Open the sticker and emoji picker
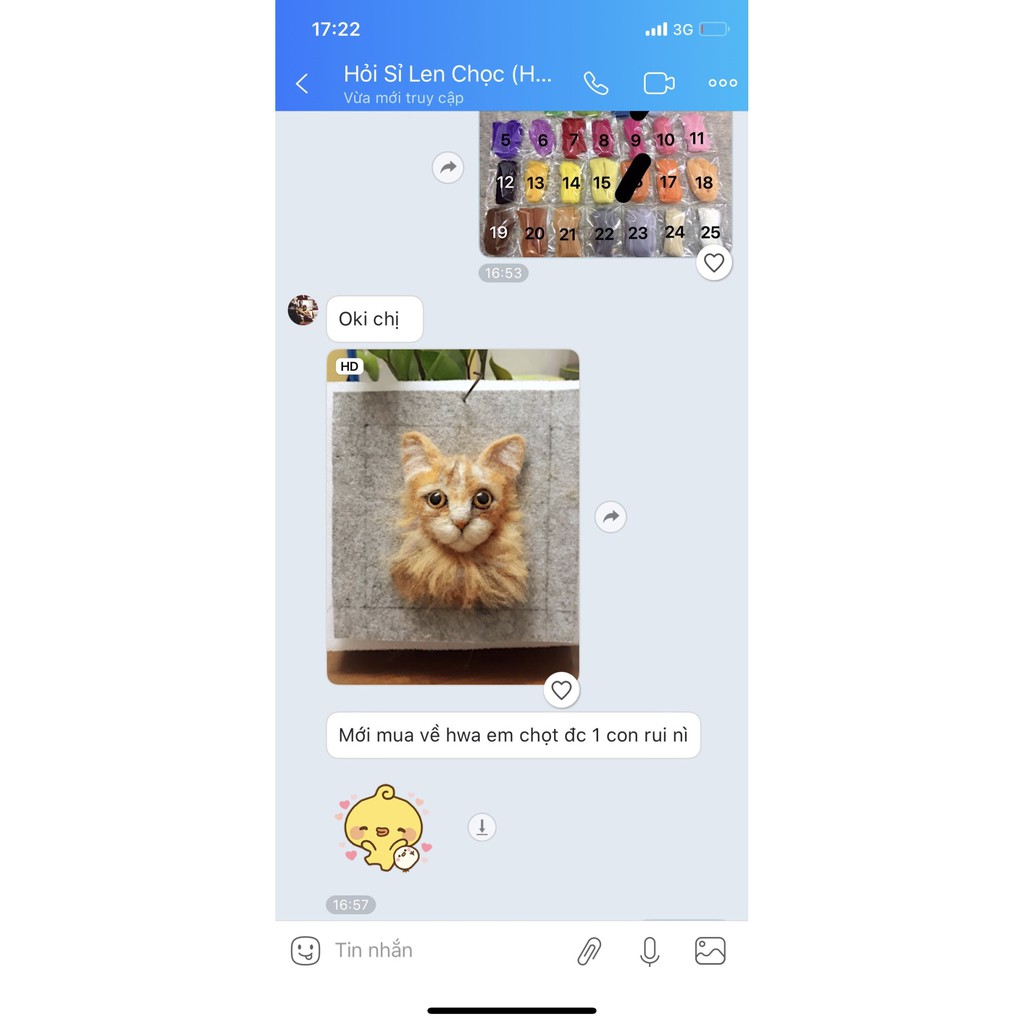Screen dimensions: 1024x1024 (x=305, y=950)
